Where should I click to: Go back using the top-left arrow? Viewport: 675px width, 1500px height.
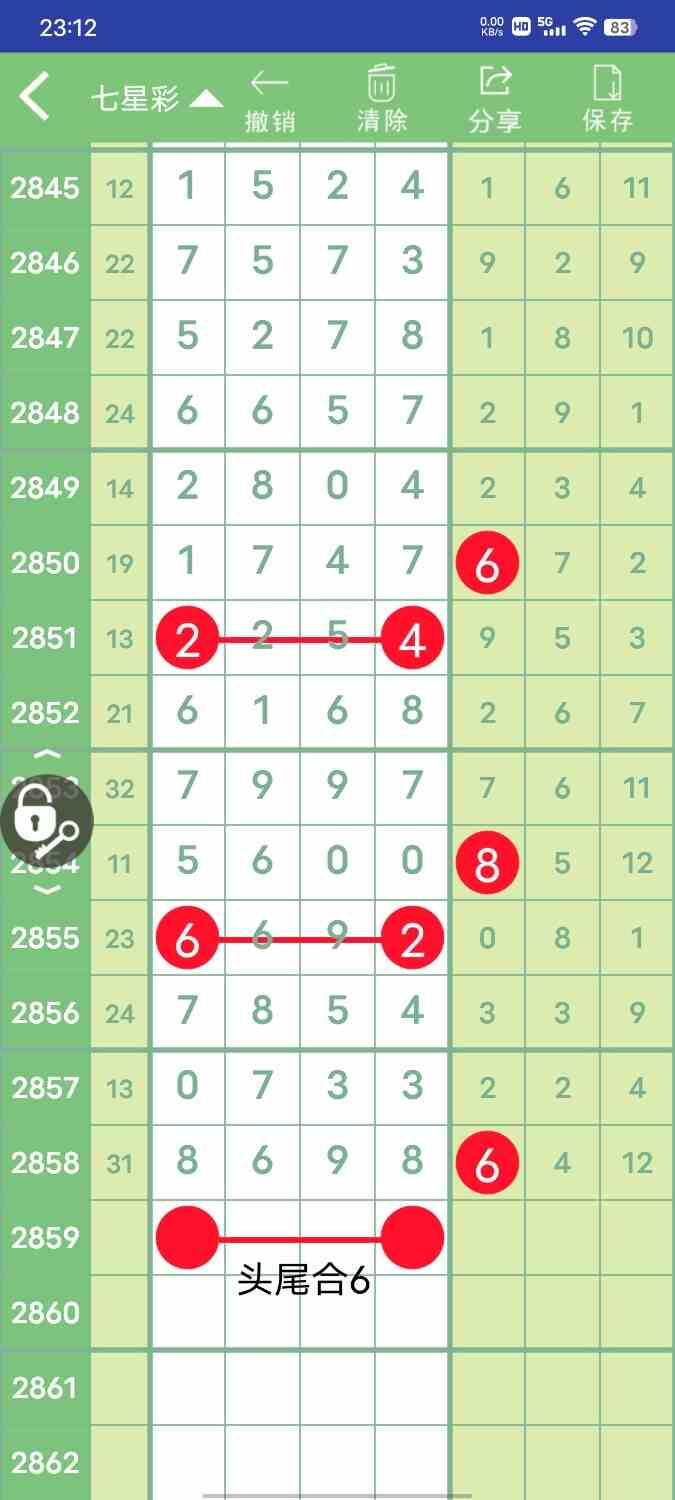click(x=35, y=97)
